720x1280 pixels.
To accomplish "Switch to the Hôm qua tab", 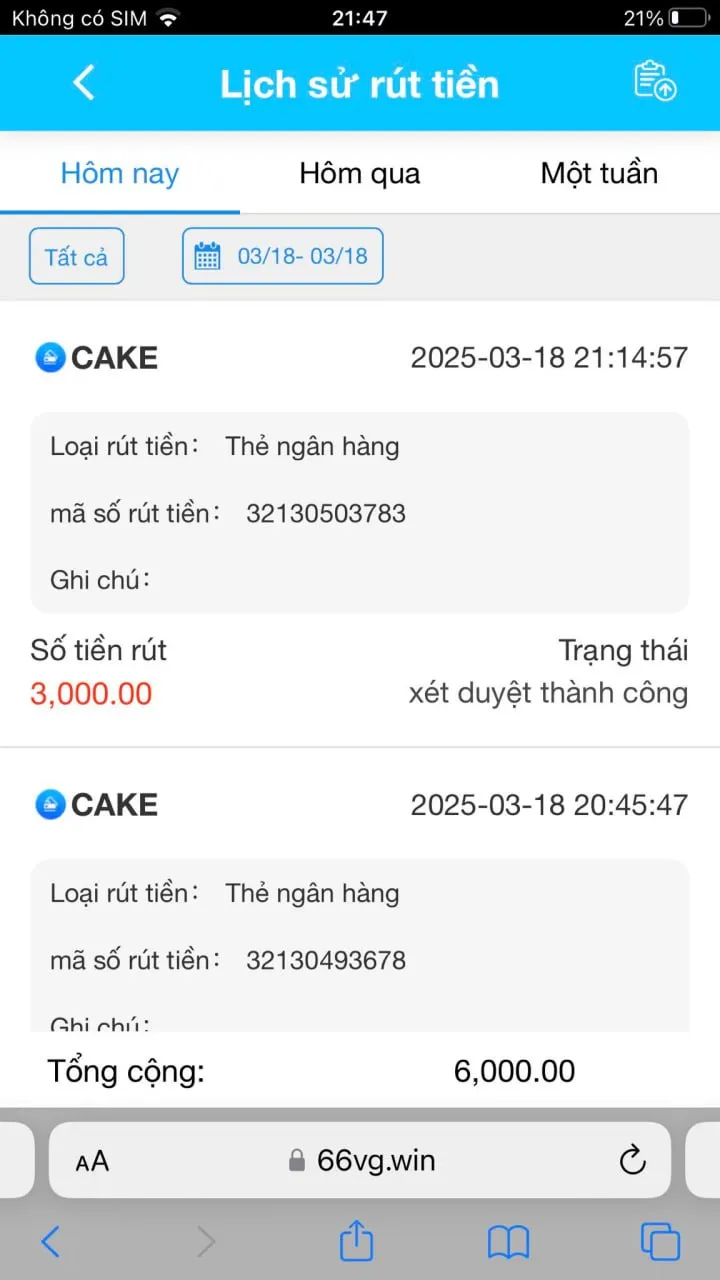I will [359, 173].
